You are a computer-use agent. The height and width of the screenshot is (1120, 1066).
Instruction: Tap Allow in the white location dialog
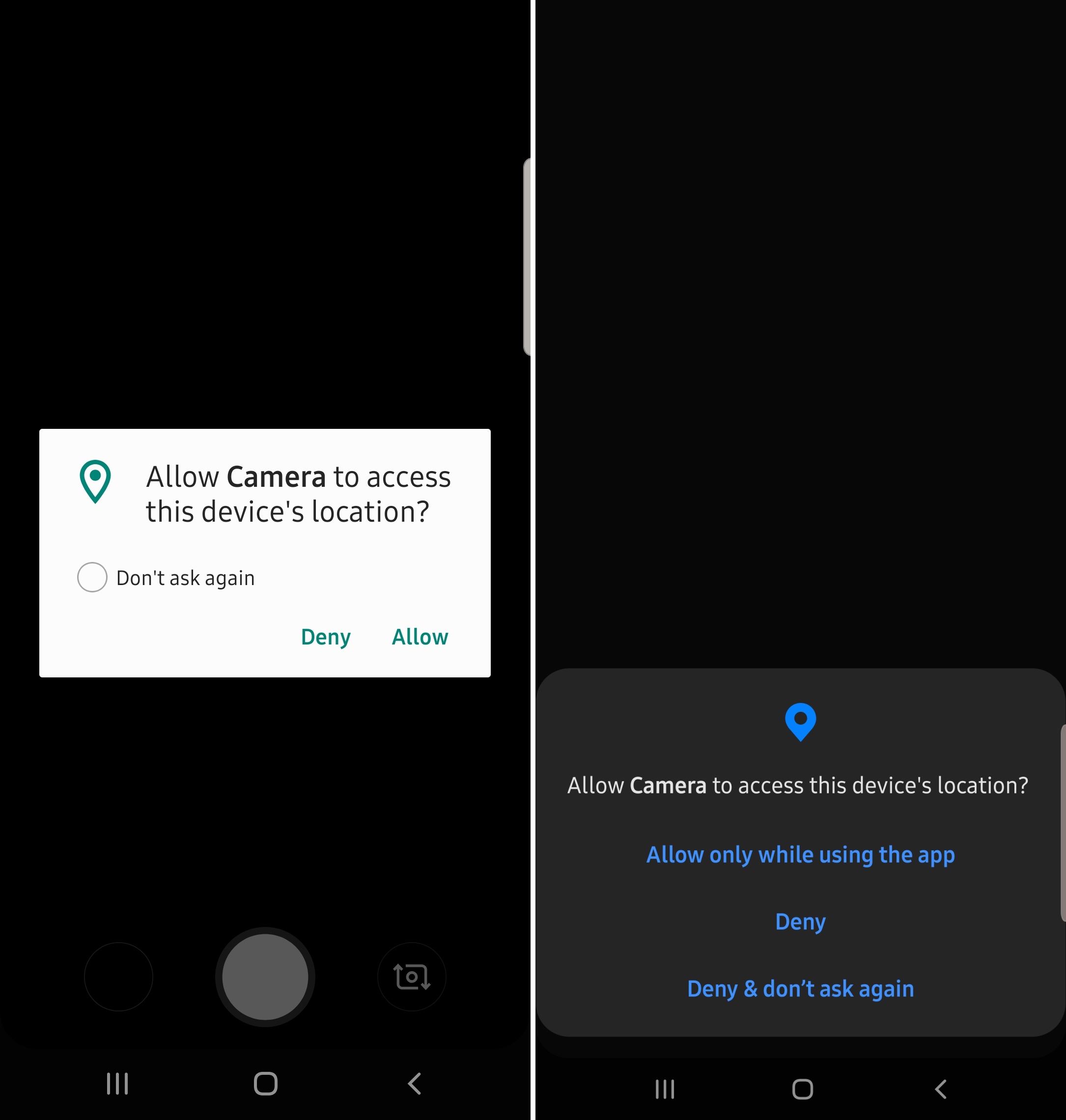tap(420, 637)
